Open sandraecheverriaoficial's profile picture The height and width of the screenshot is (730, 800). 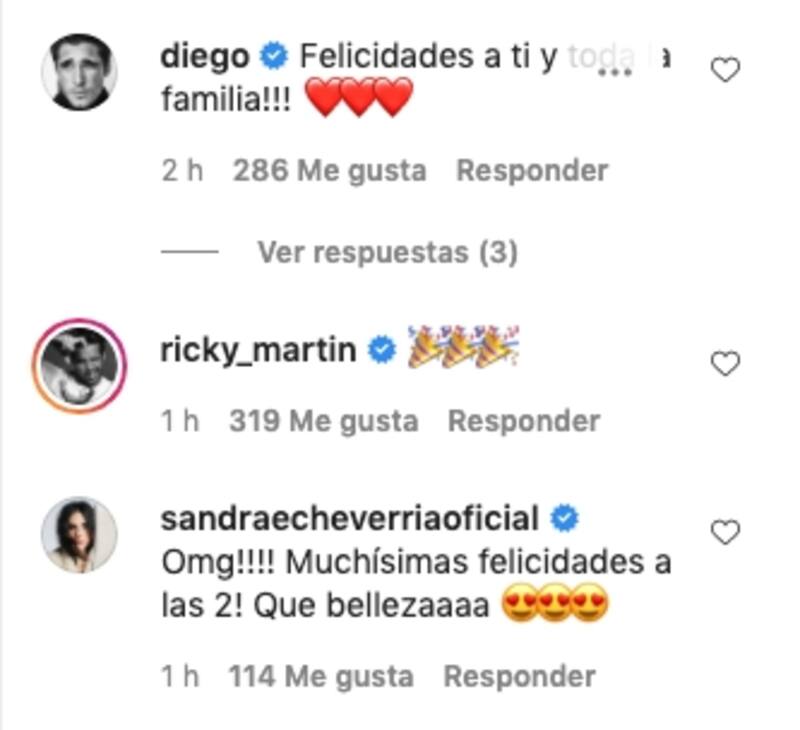[x=79, y=535]
